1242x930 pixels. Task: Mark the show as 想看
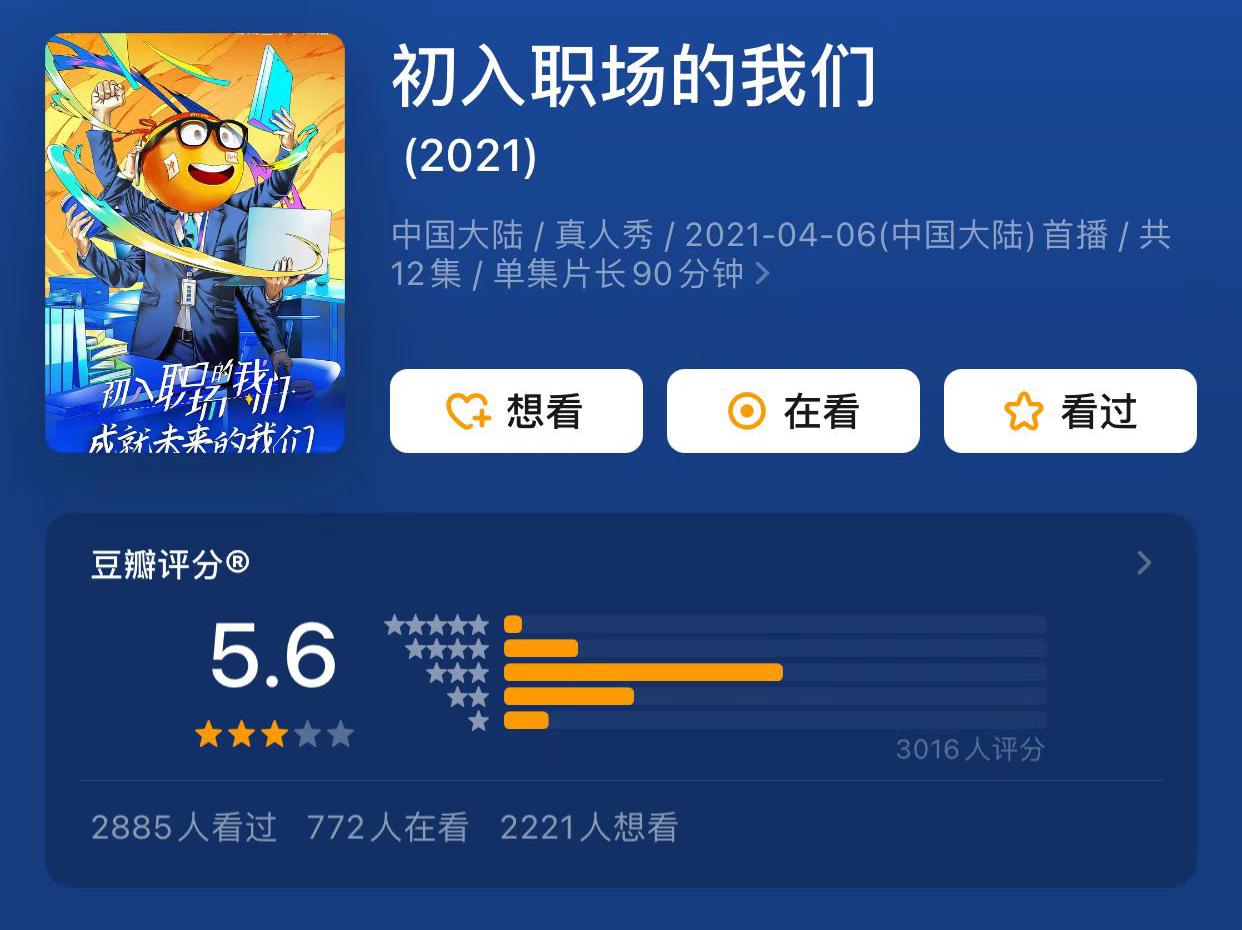pyautogui.click(x=516, y=411)
